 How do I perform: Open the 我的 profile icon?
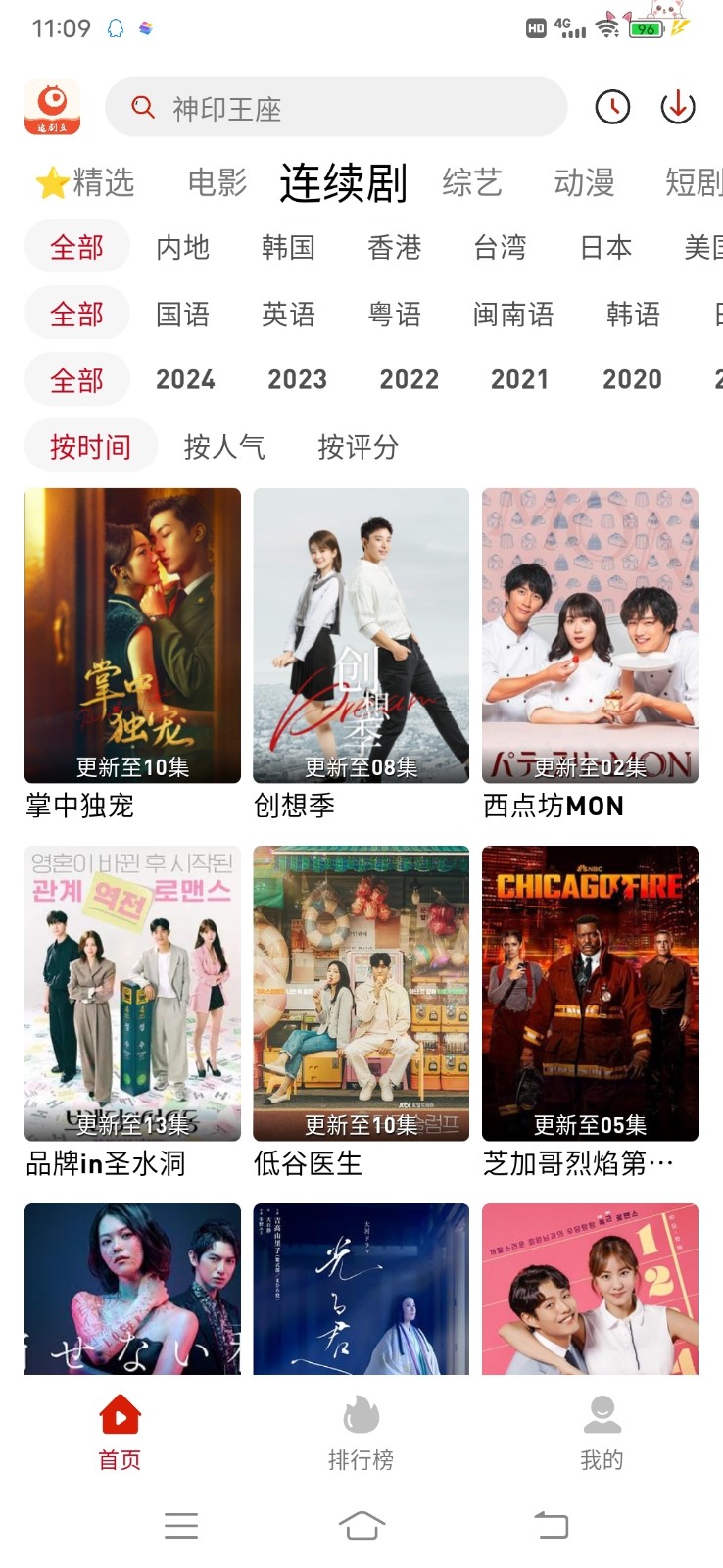[x=602, y=1415]
